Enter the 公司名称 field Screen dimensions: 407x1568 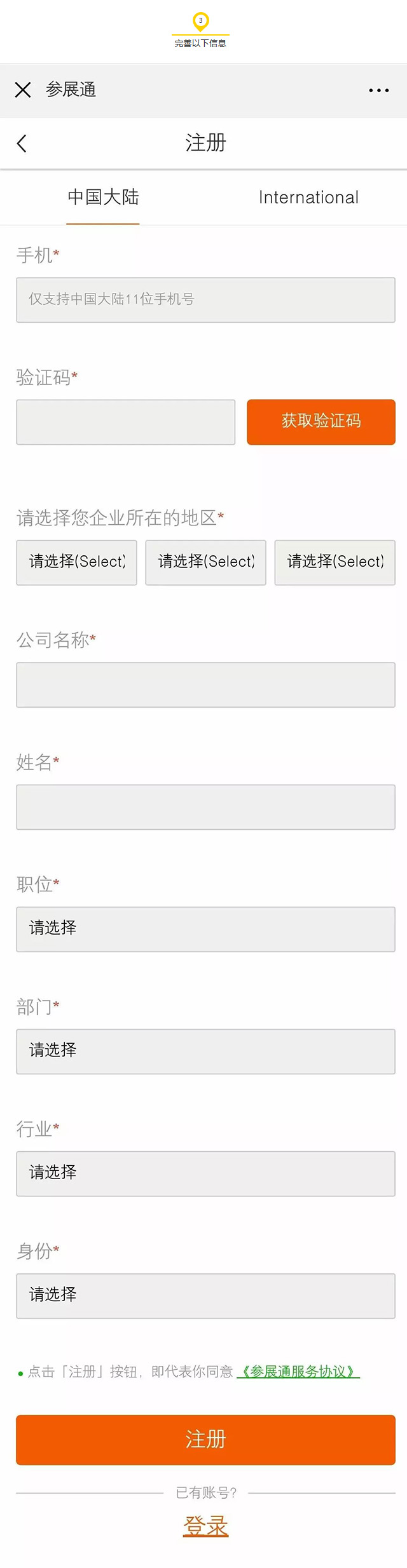click(205, 685)
